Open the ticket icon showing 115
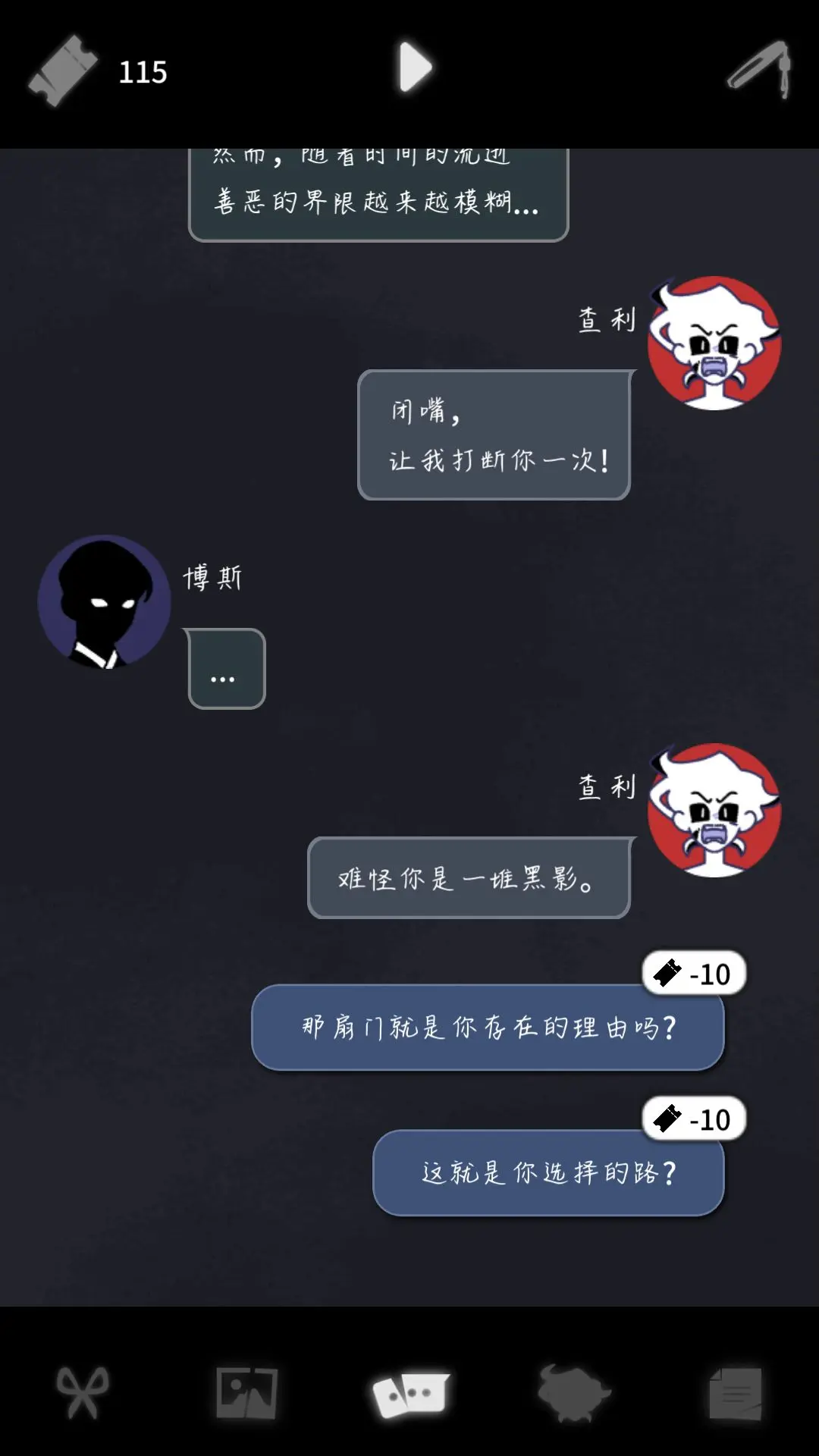Viewport: 819px width, 1456px height. (63, 71)
